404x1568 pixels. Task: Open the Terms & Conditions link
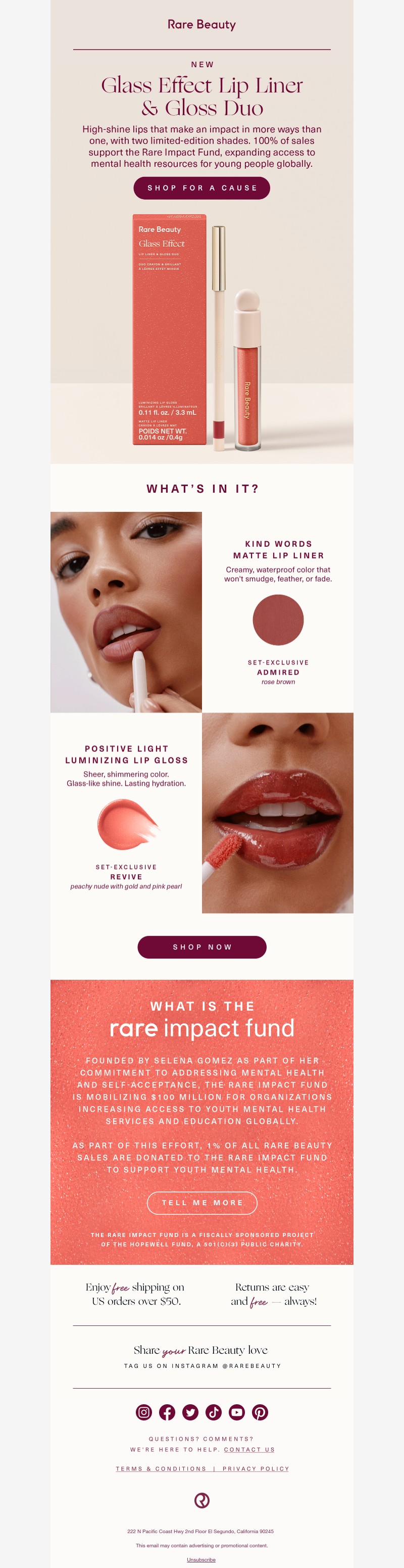(x=161, y=1468)
